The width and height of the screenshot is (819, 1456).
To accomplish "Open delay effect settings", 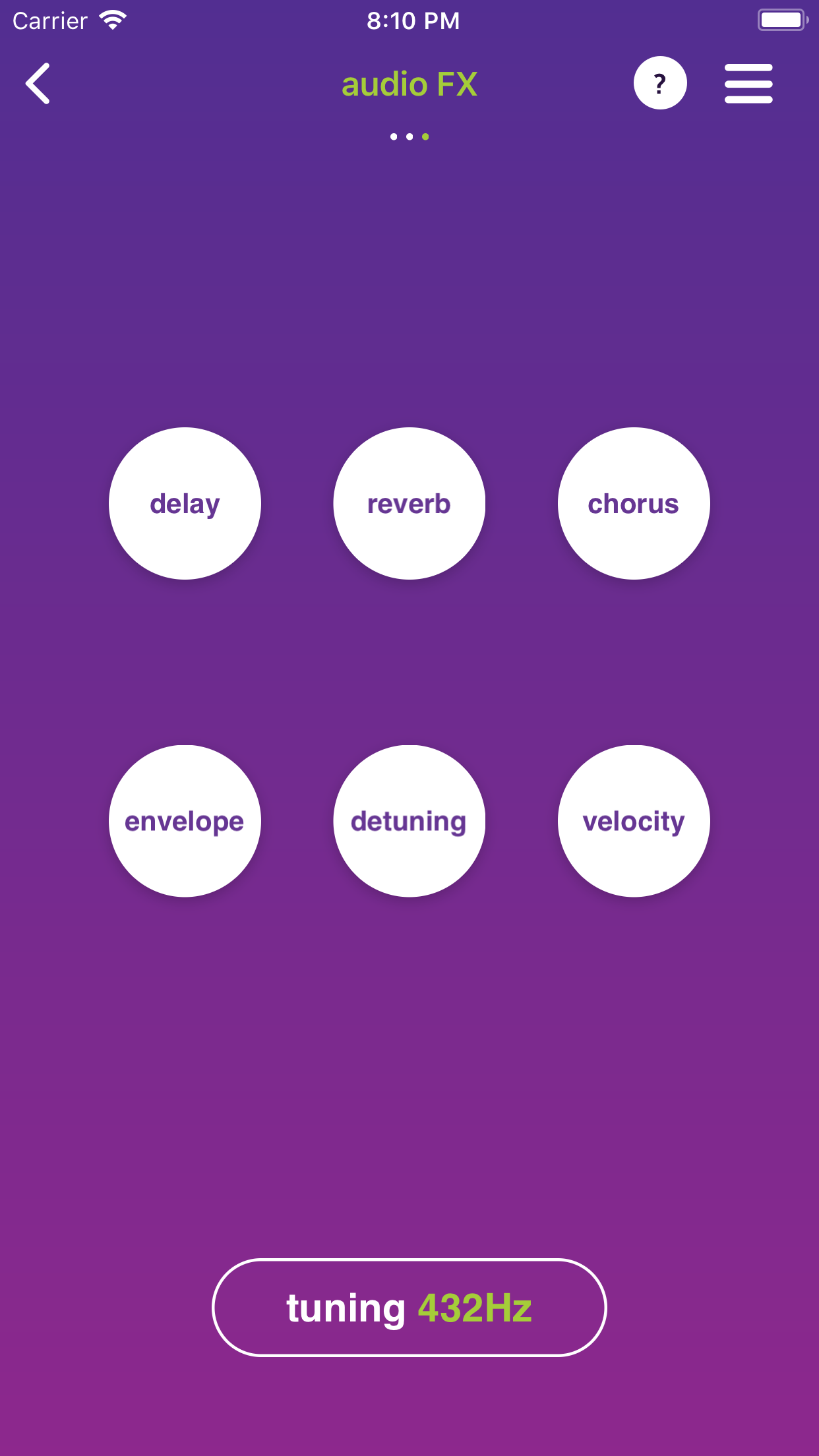I will point(185,504).
